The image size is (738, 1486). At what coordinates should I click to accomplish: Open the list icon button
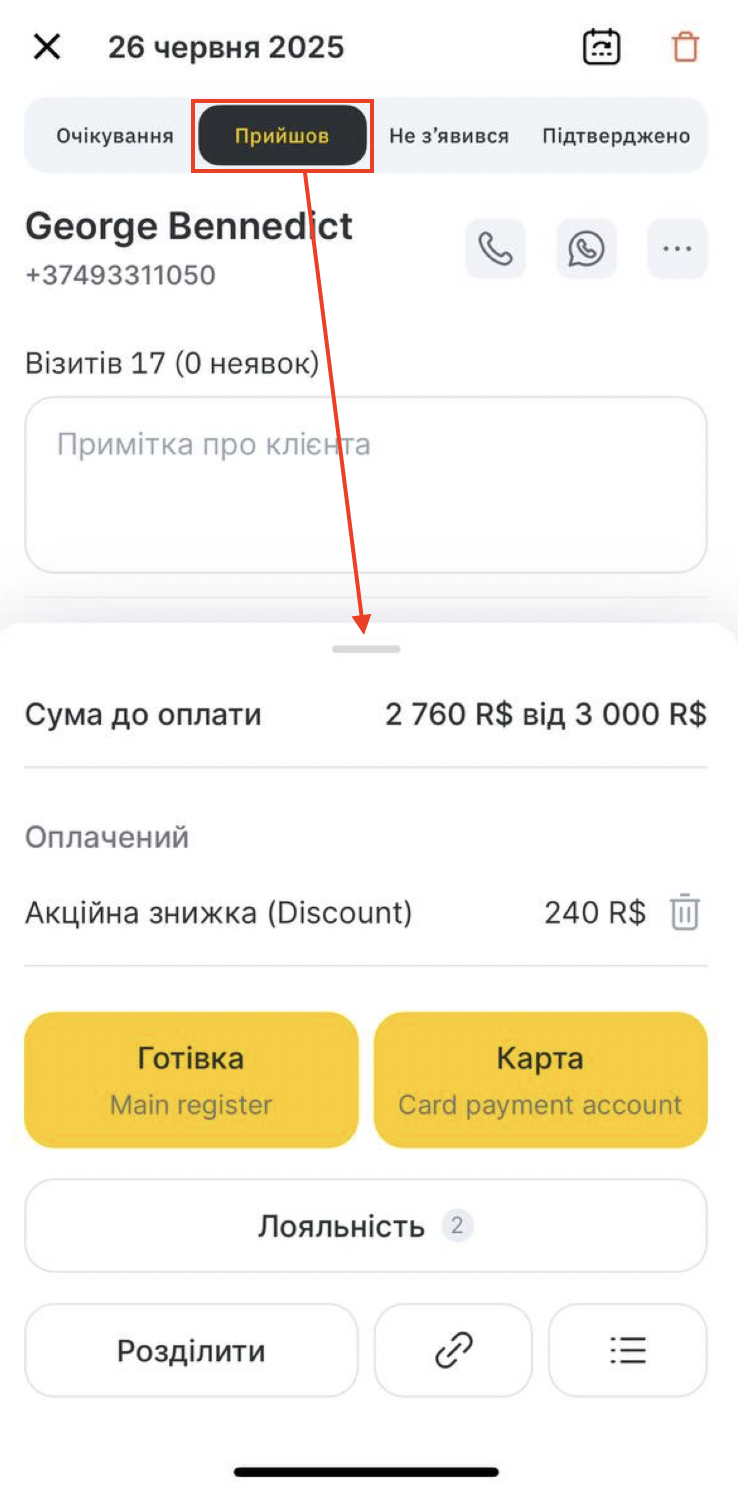pos(628,1351)
